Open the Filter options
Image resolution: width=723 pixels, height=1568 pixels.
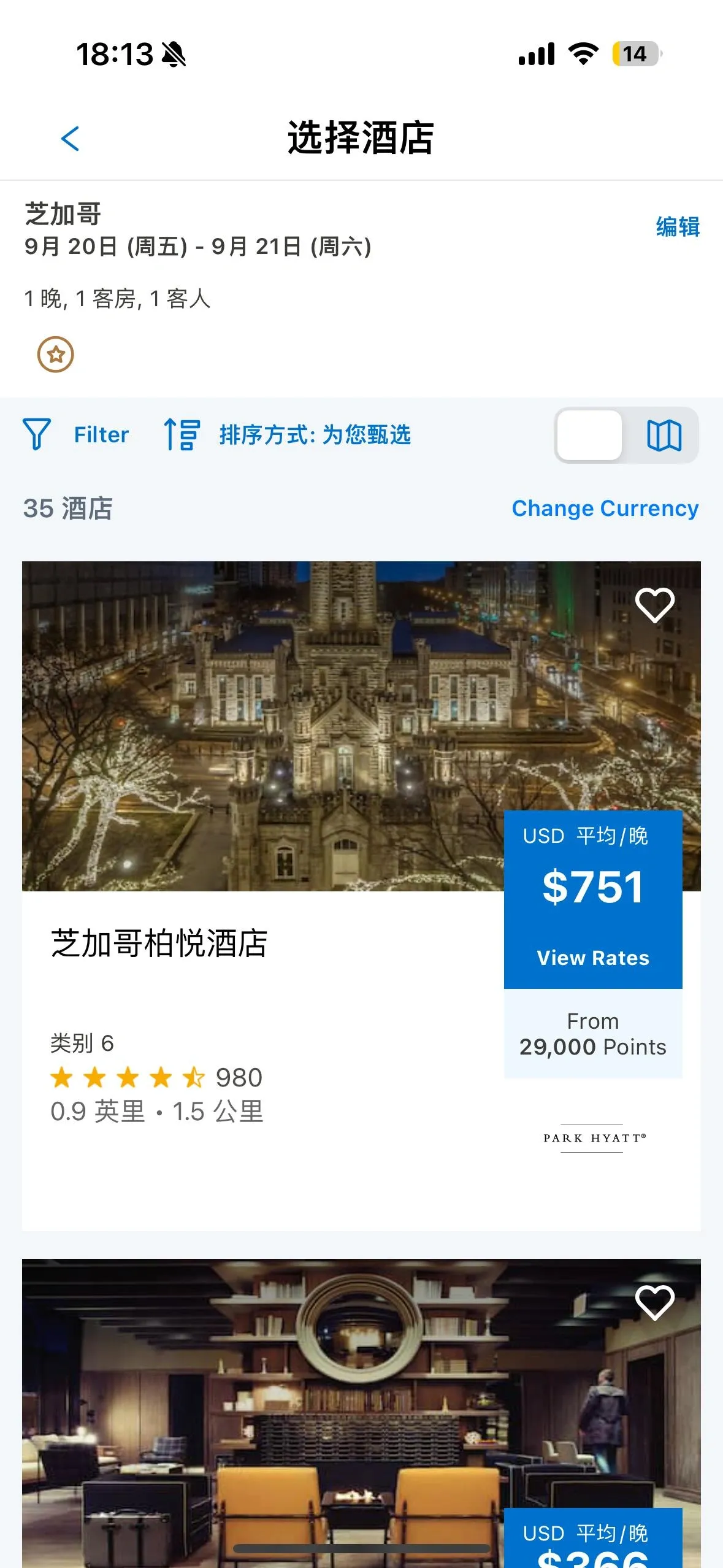76,434
